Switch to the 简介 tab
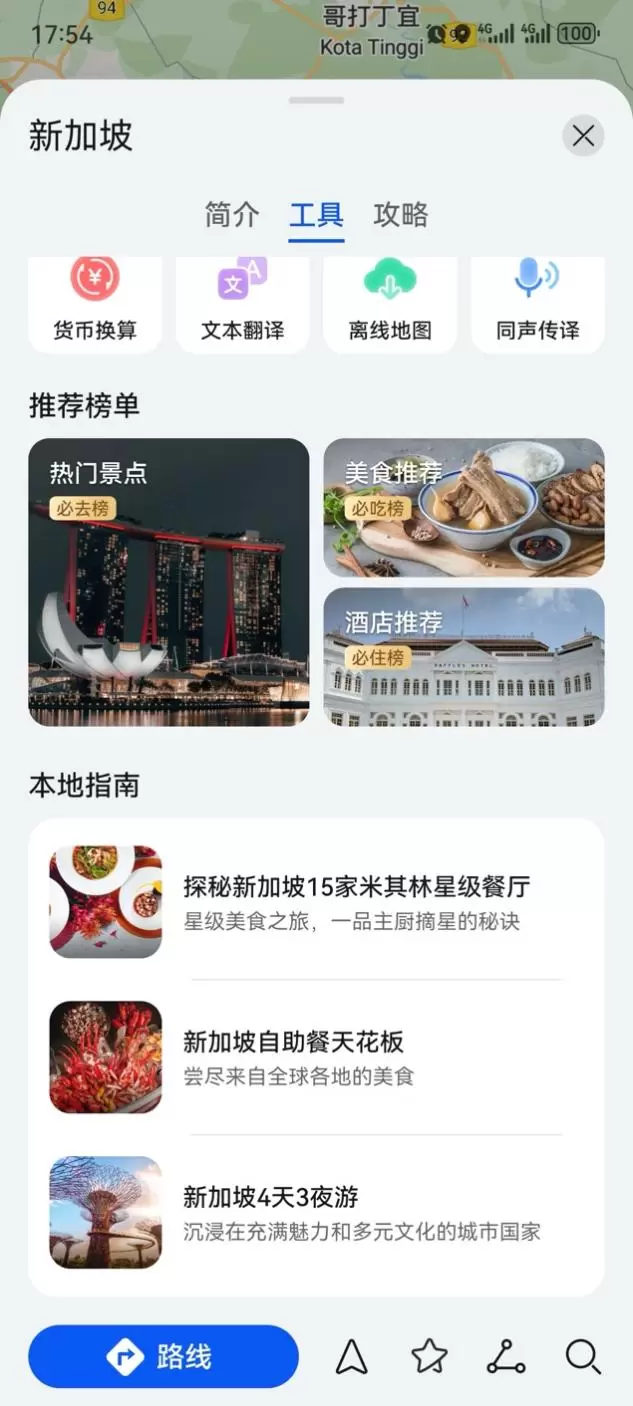633x1406 pixels. pyautogui.click(x=232, y=214)
